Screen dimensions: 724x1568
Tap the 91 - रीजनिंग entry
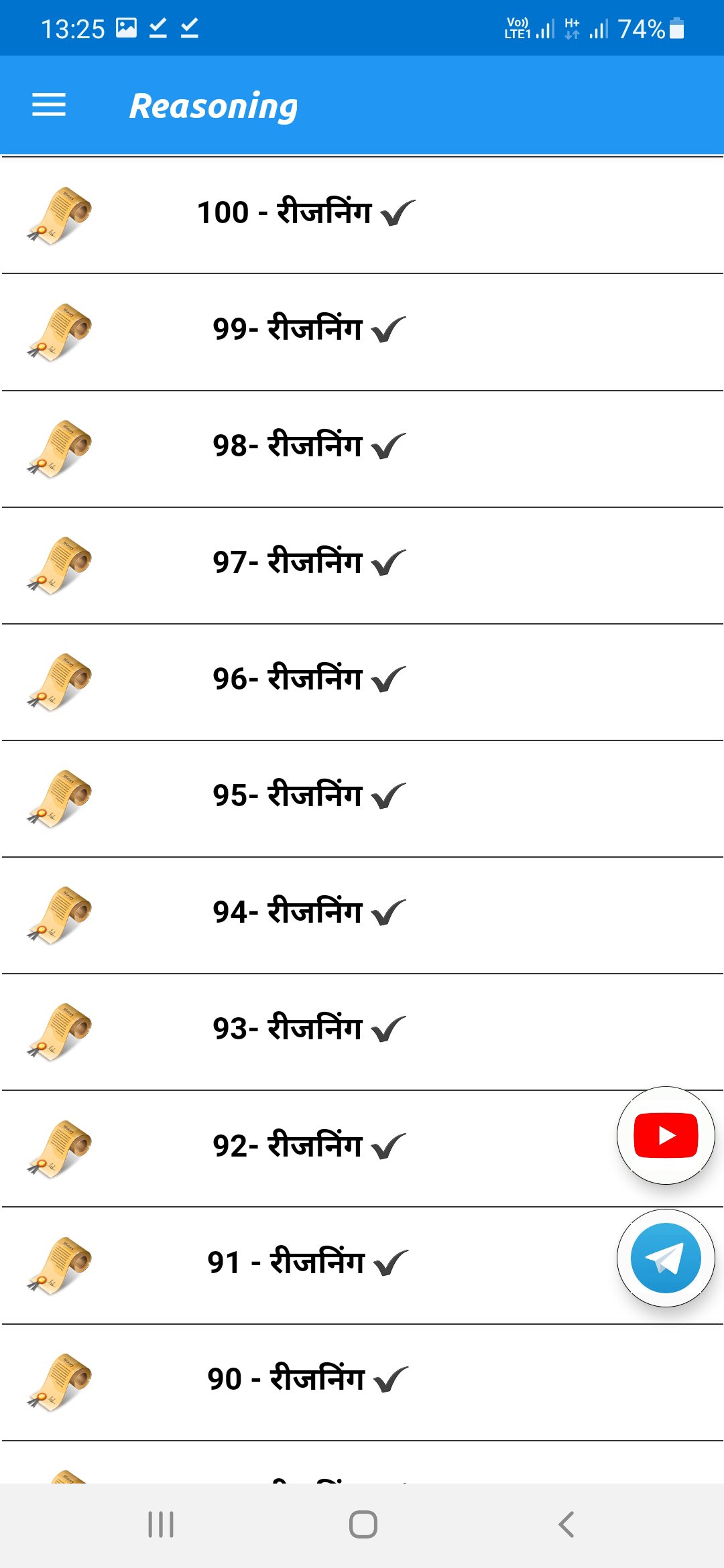(307, 1263)
